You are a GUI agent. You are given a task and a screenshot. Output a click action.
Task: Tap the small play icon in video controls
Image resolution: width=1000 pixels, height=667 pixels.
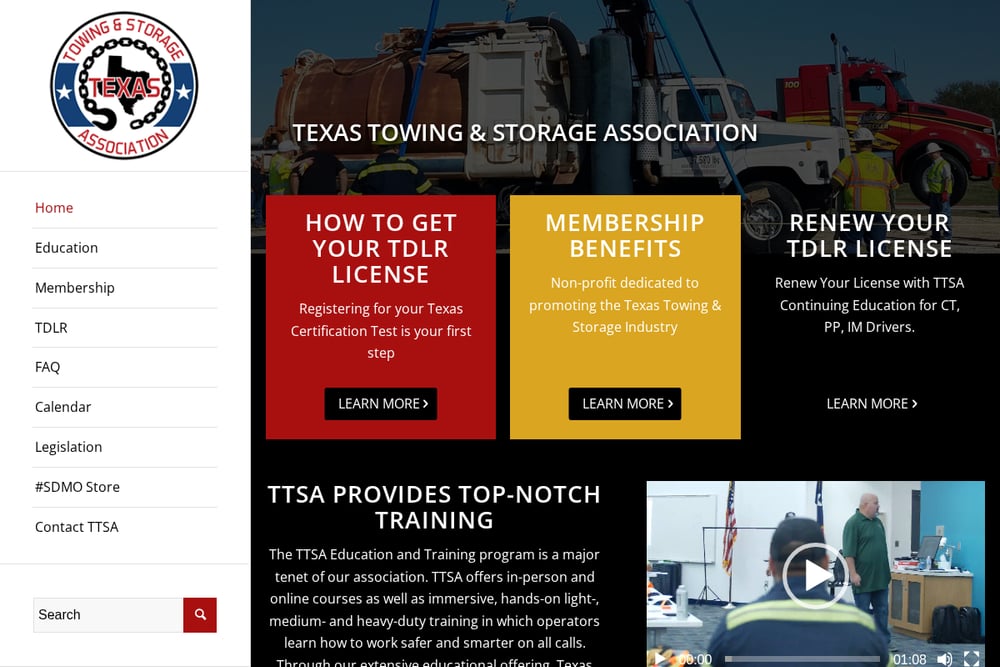point(660,659)
